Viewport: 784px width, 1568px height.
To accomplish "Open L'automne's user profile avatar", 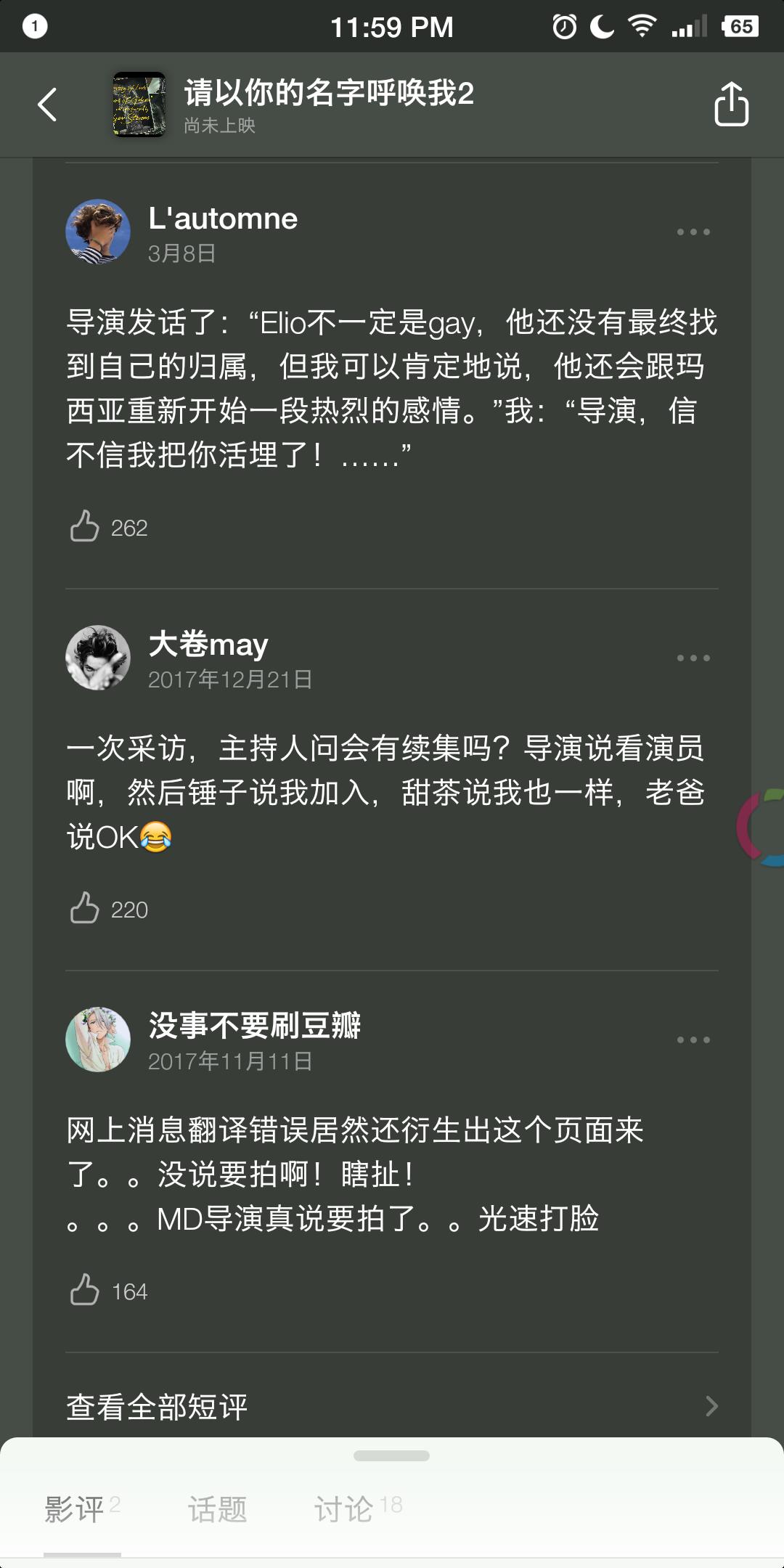I will click(98, 232).
